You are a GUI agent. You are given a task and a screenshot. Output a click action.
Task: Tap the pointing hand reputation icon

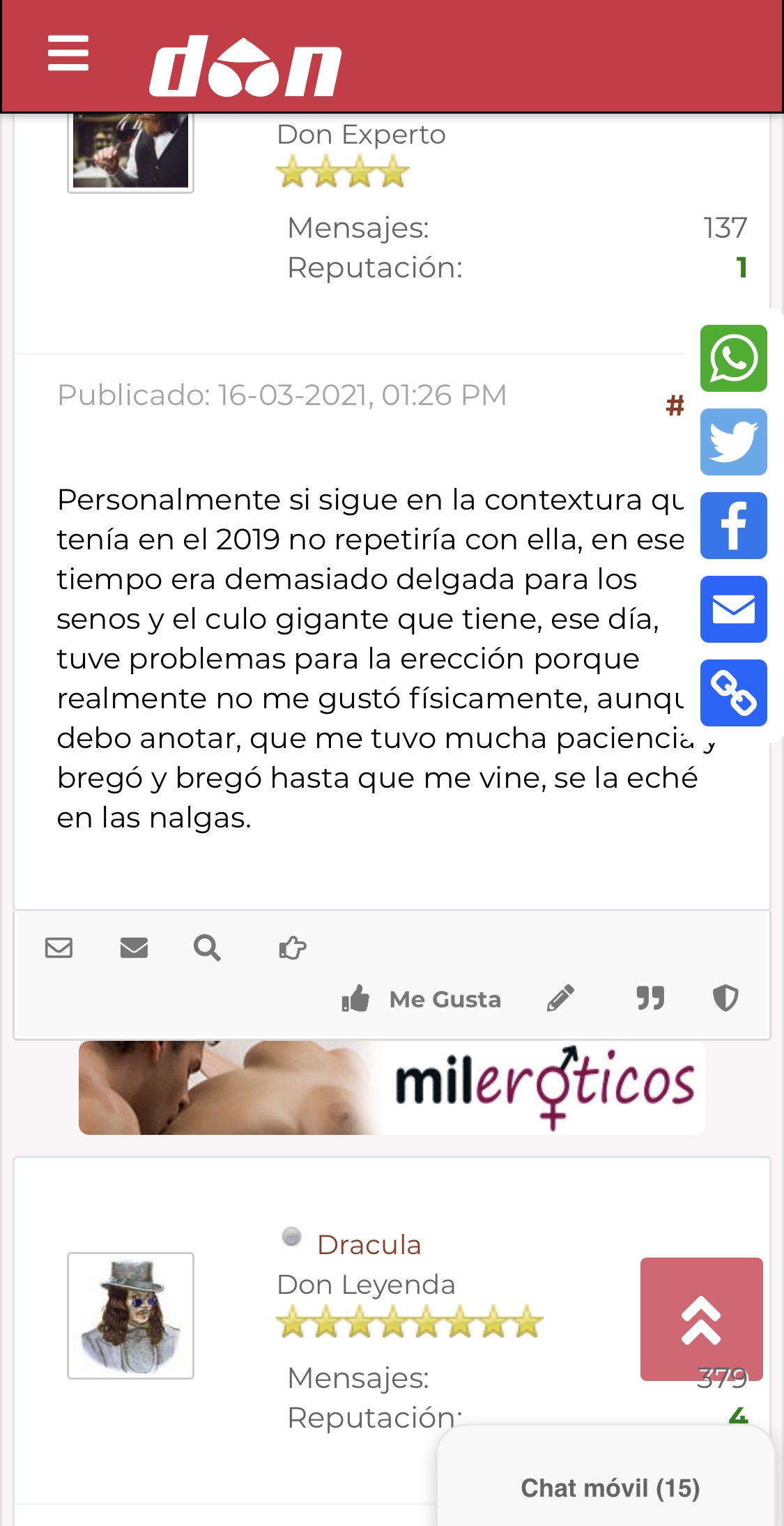tap(292, 948)
